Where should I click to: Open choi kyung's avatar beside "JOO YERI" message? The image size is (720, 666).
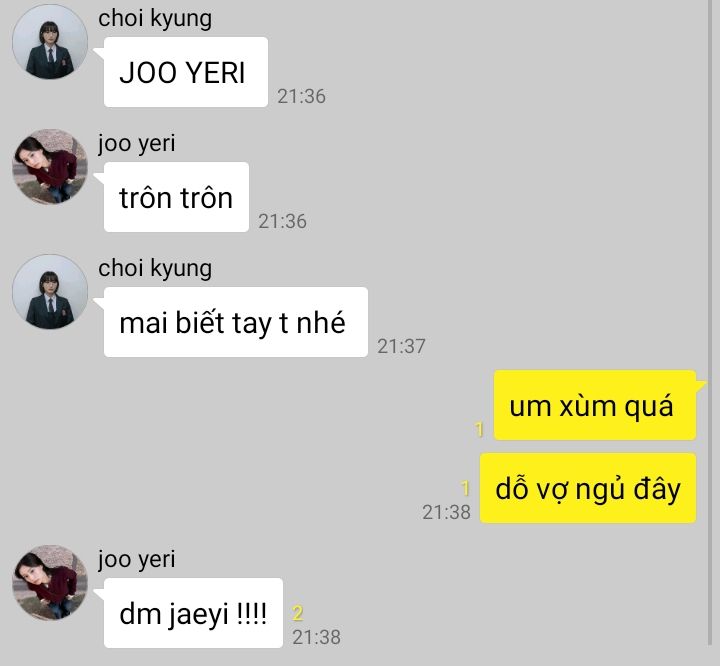click(50, 42)
